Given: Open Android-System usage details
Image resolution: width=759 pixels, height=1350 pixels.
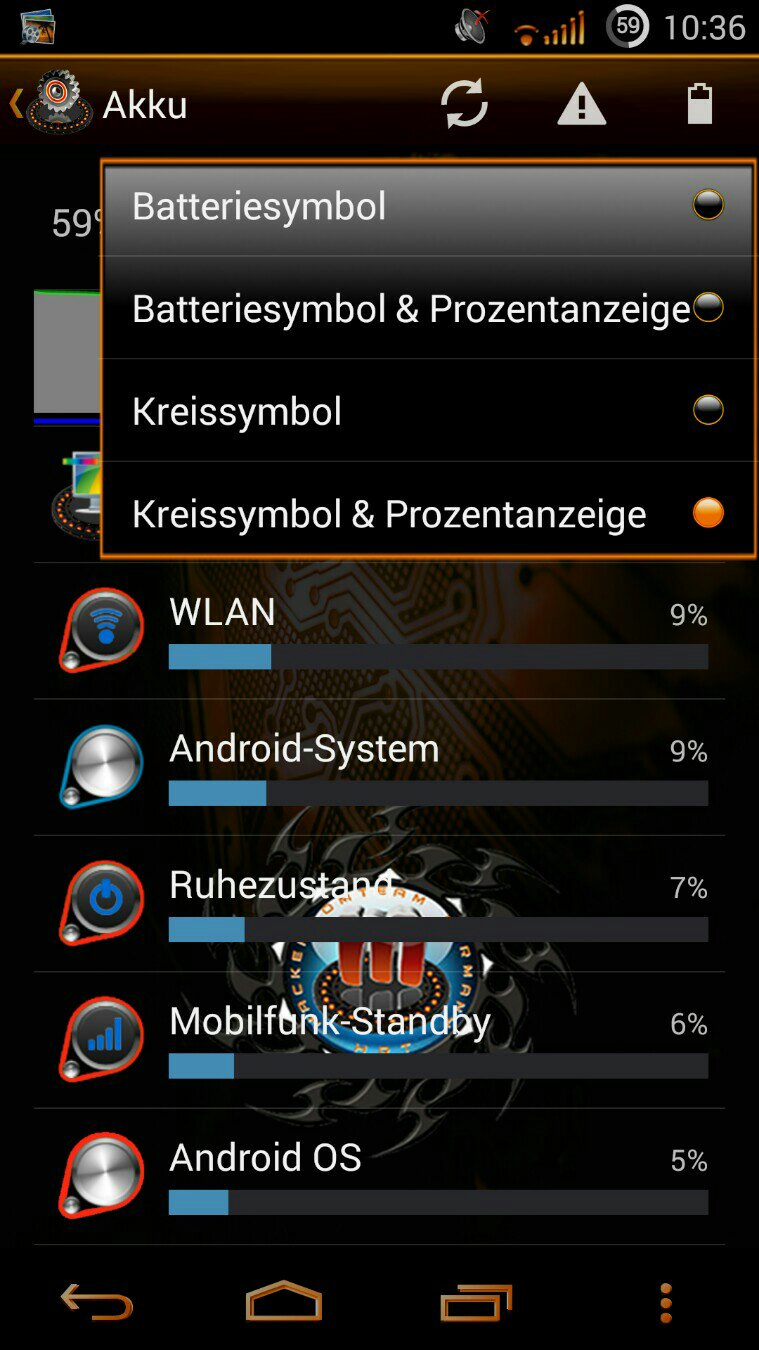Looking at the screenshot, I should (379, 767).
